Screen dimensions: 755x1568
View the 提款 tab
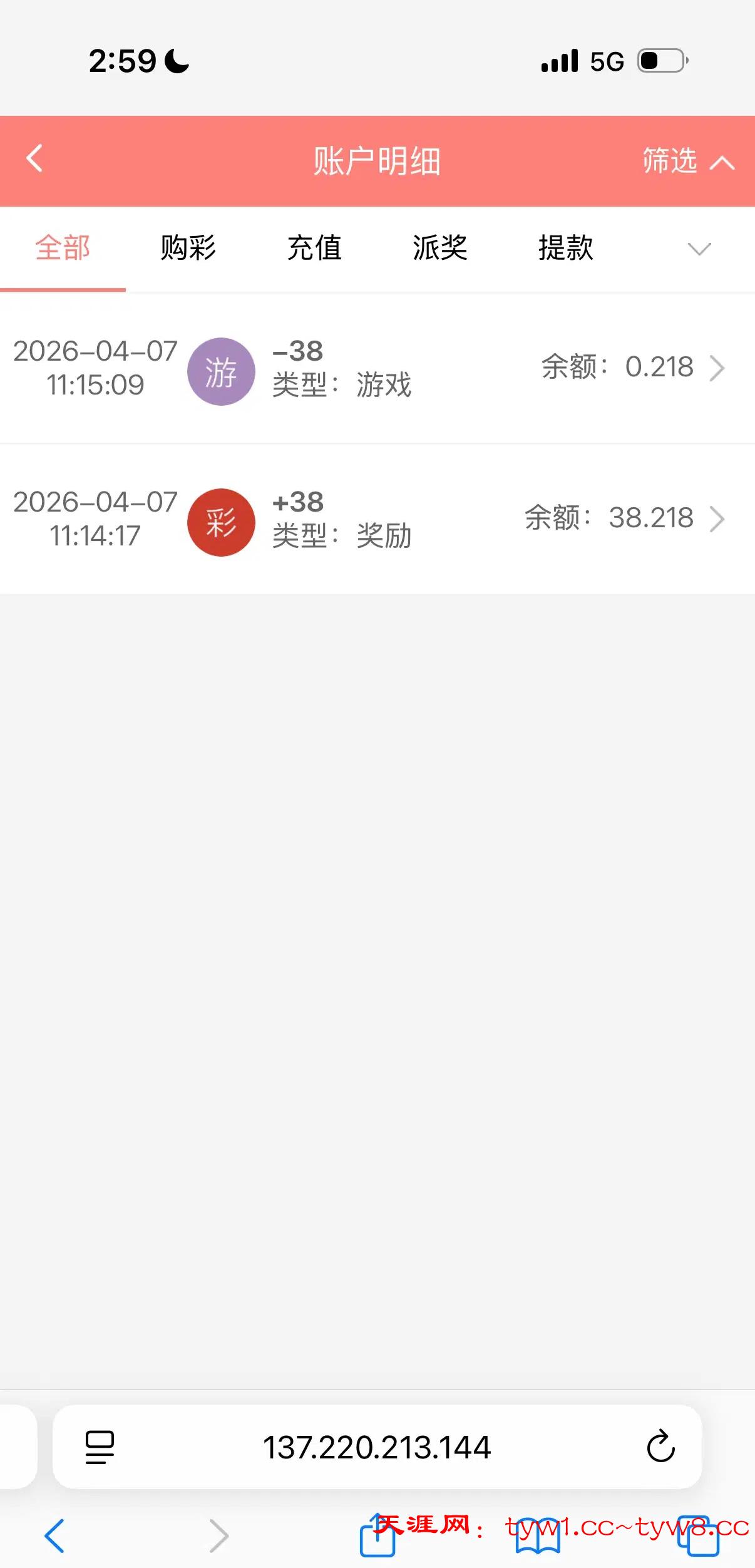pos(566,248)
